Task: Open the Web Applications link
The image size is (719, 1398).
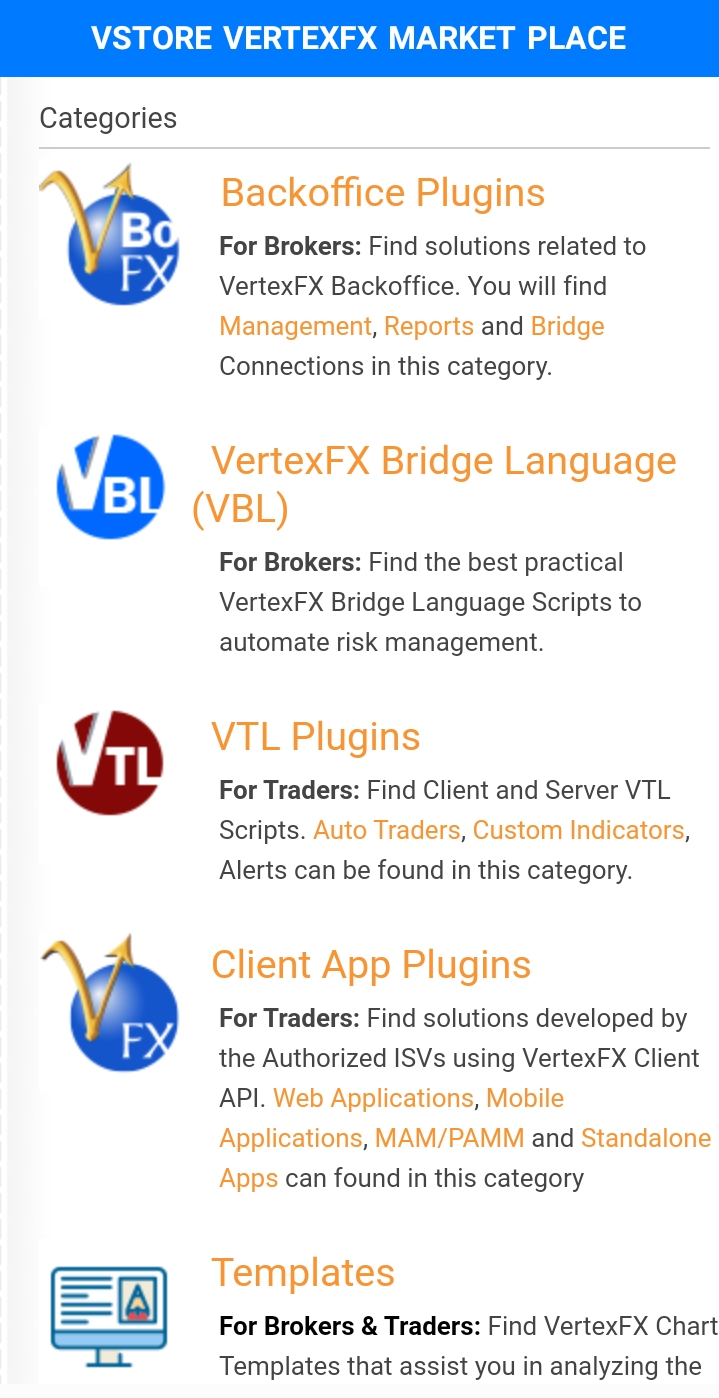Action: [373, 1098]
